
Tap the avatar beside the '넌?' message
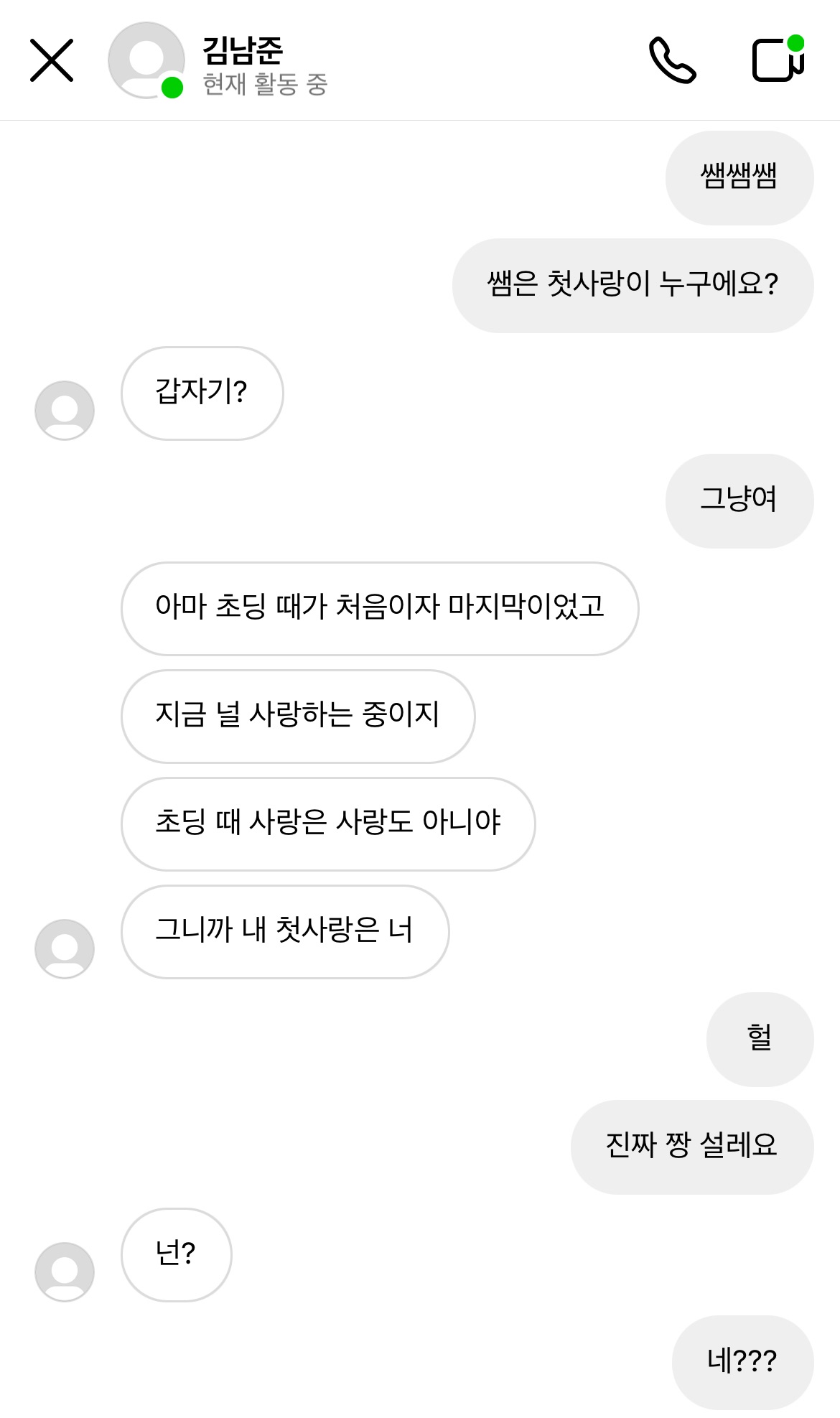coord(65,1272)
